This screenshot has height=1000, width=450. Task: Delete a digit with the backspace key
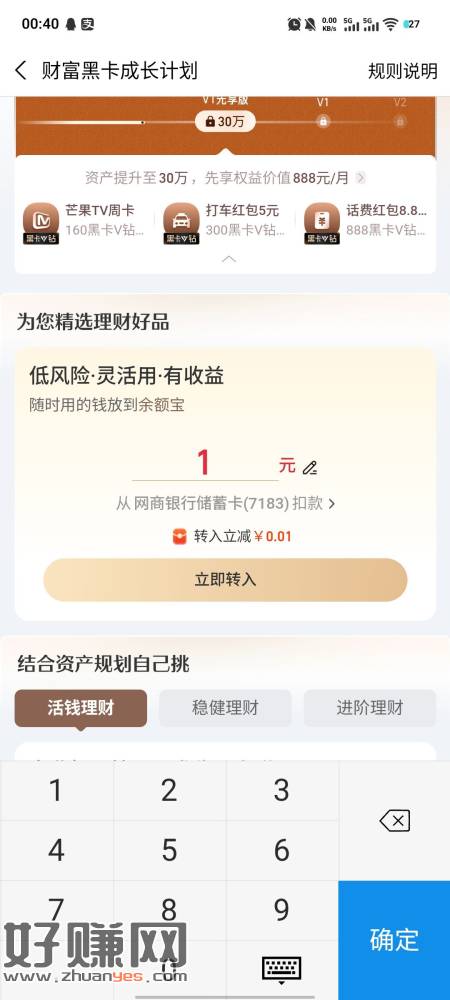(394, 821)
